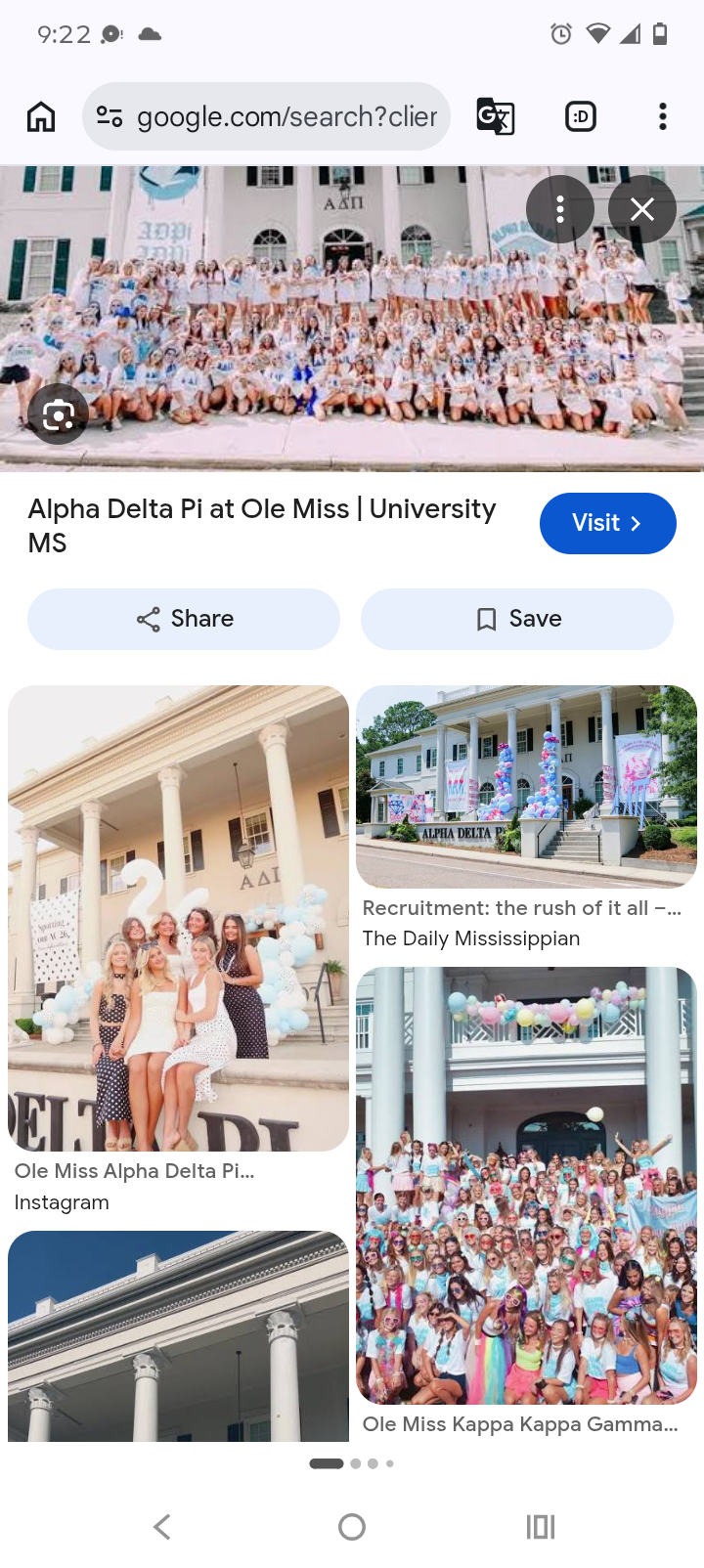The height and width of the screenshot is (1568, 704).
Task: Search inside image with Google Lens
Action: pos(59,415)
